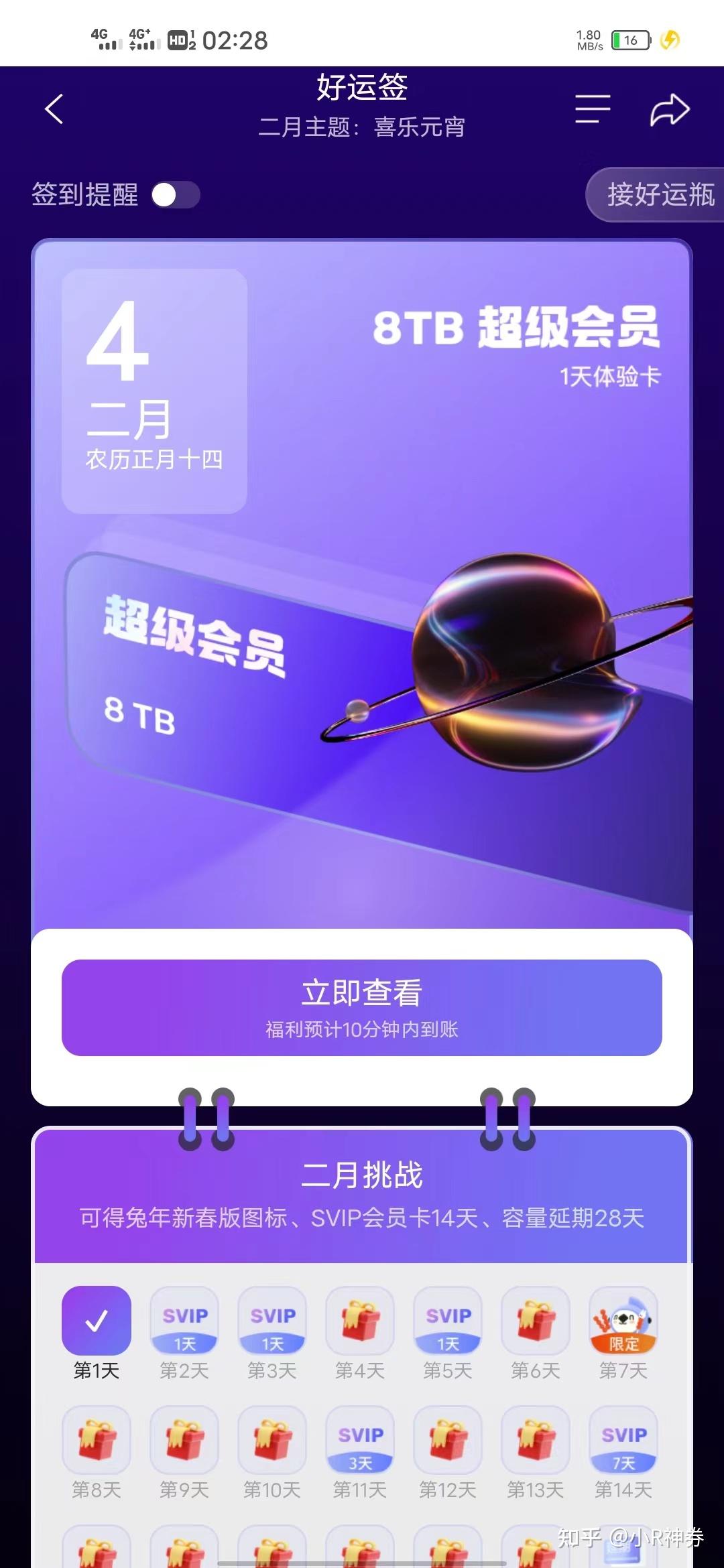Select the 第11天 SVIP 3天 reward
Image resolution: width=724 pixels, height=1568 pixels.
pos(360,1441)
